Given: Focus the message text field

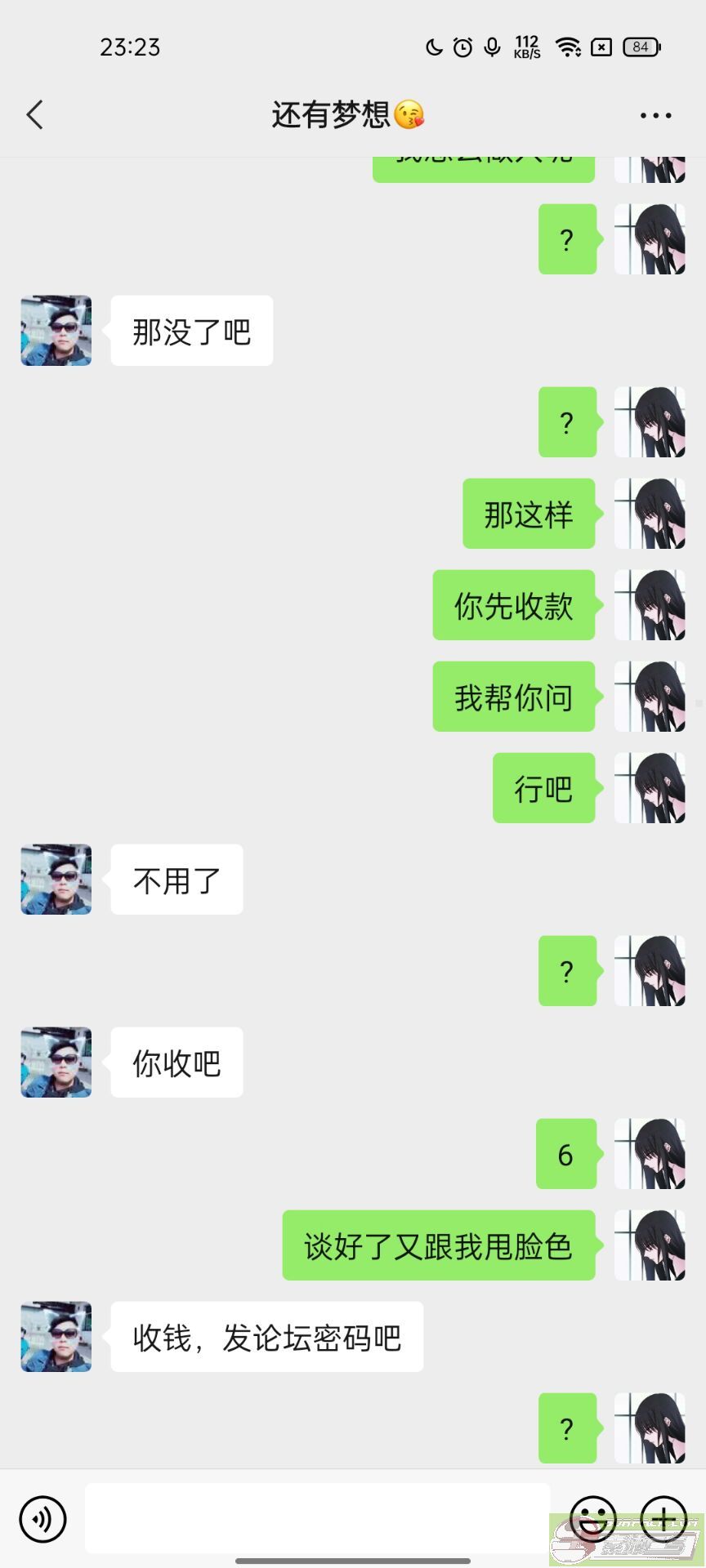Looking at the screenshot, I should pyautogui.click(x=317, y=1518).
